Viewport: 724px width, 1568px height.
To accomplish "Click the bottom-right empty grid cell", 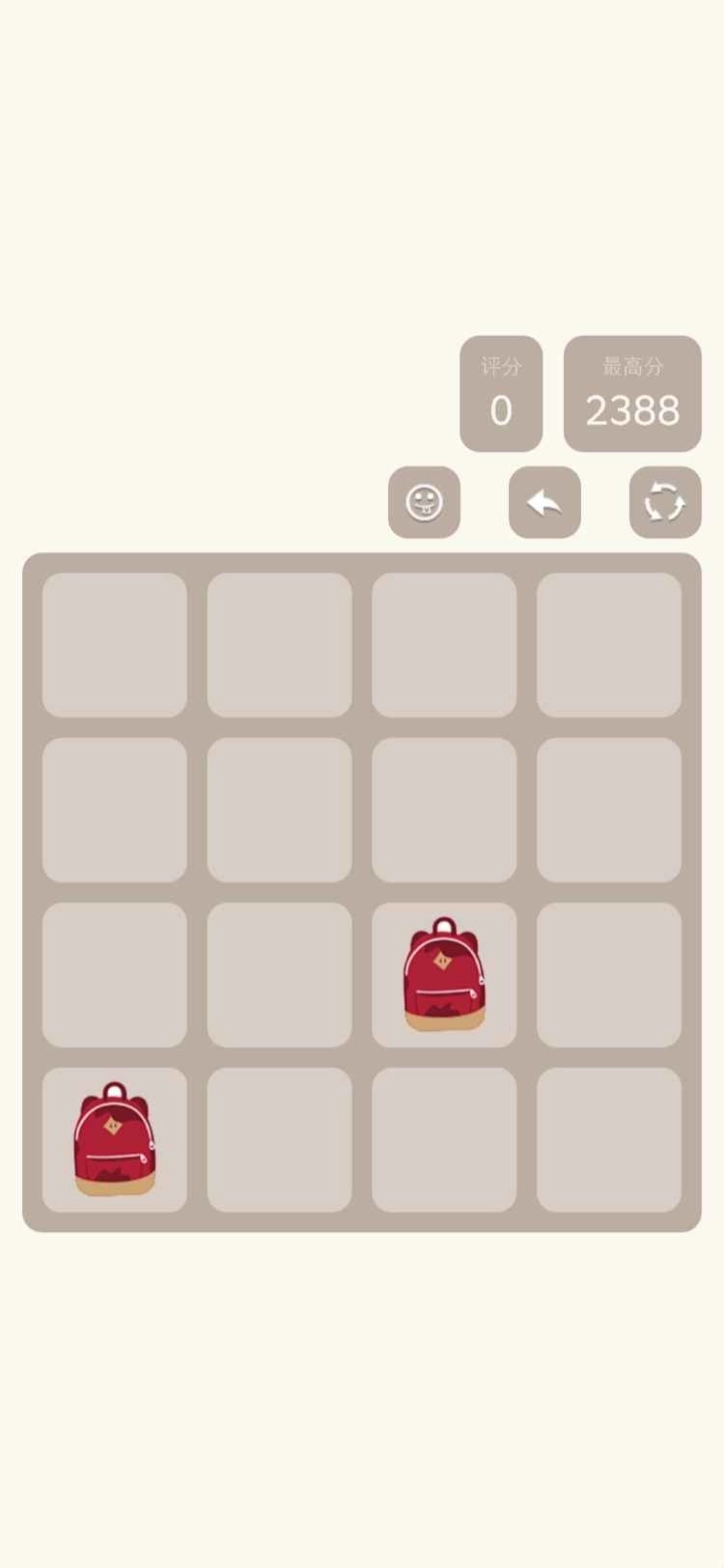I will tap(608, 1140).
